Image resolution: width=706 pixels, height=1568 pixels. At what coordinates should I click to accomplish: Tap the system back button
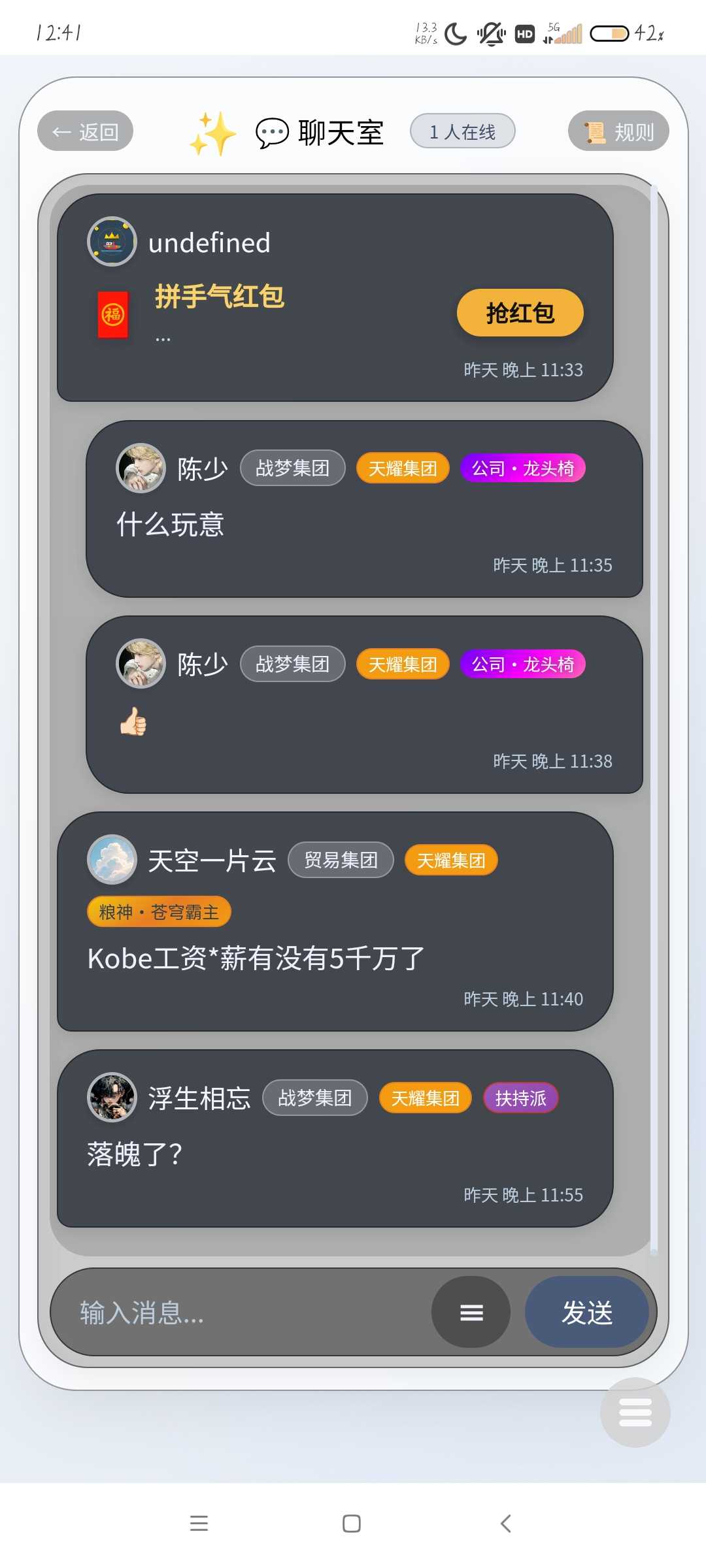click(x=505, y=1524)
